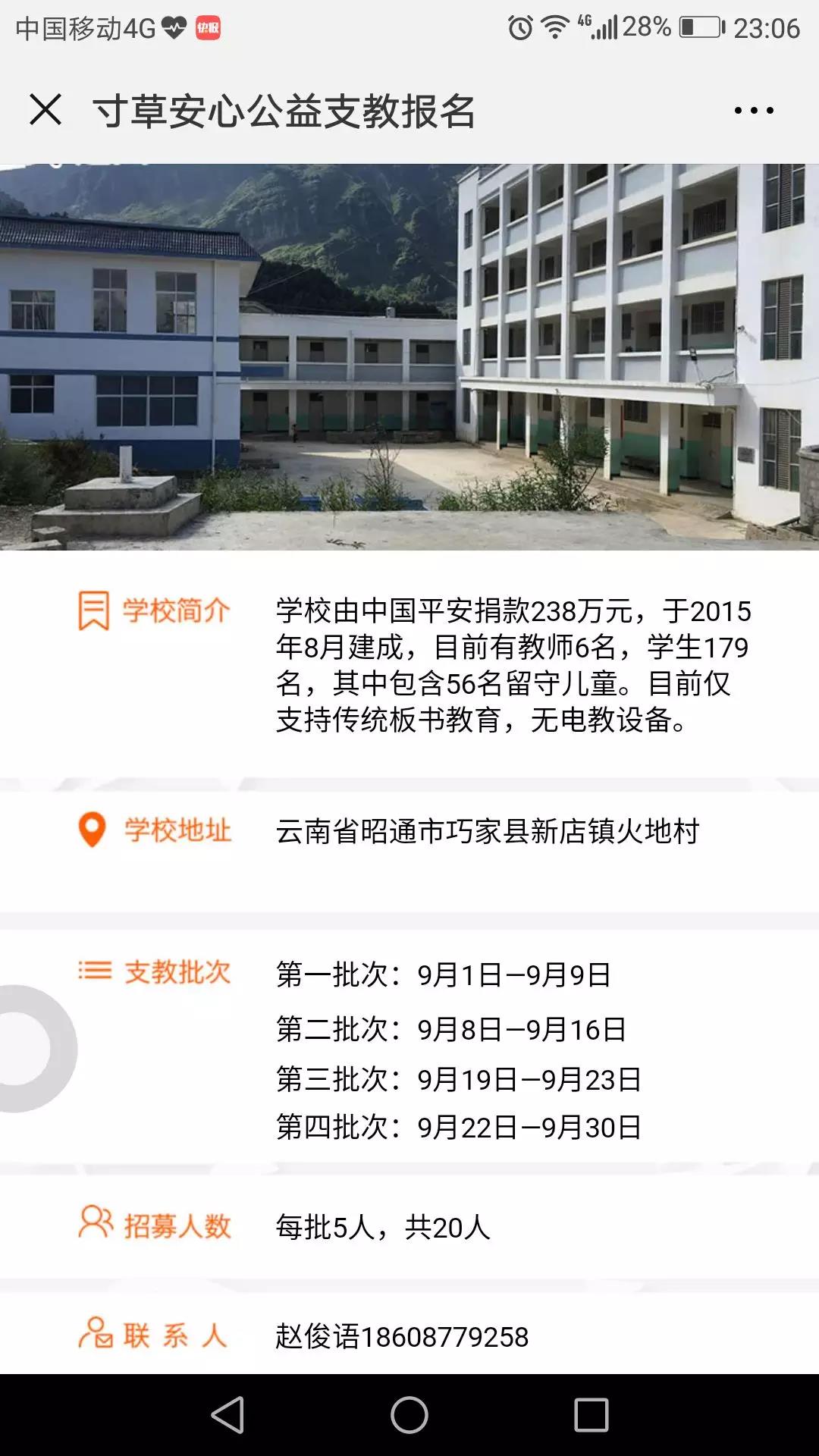819x1456 pixels.
Task: Tap the floating gray circle button
Action: pyautogui.click(x=27, y=1048)
